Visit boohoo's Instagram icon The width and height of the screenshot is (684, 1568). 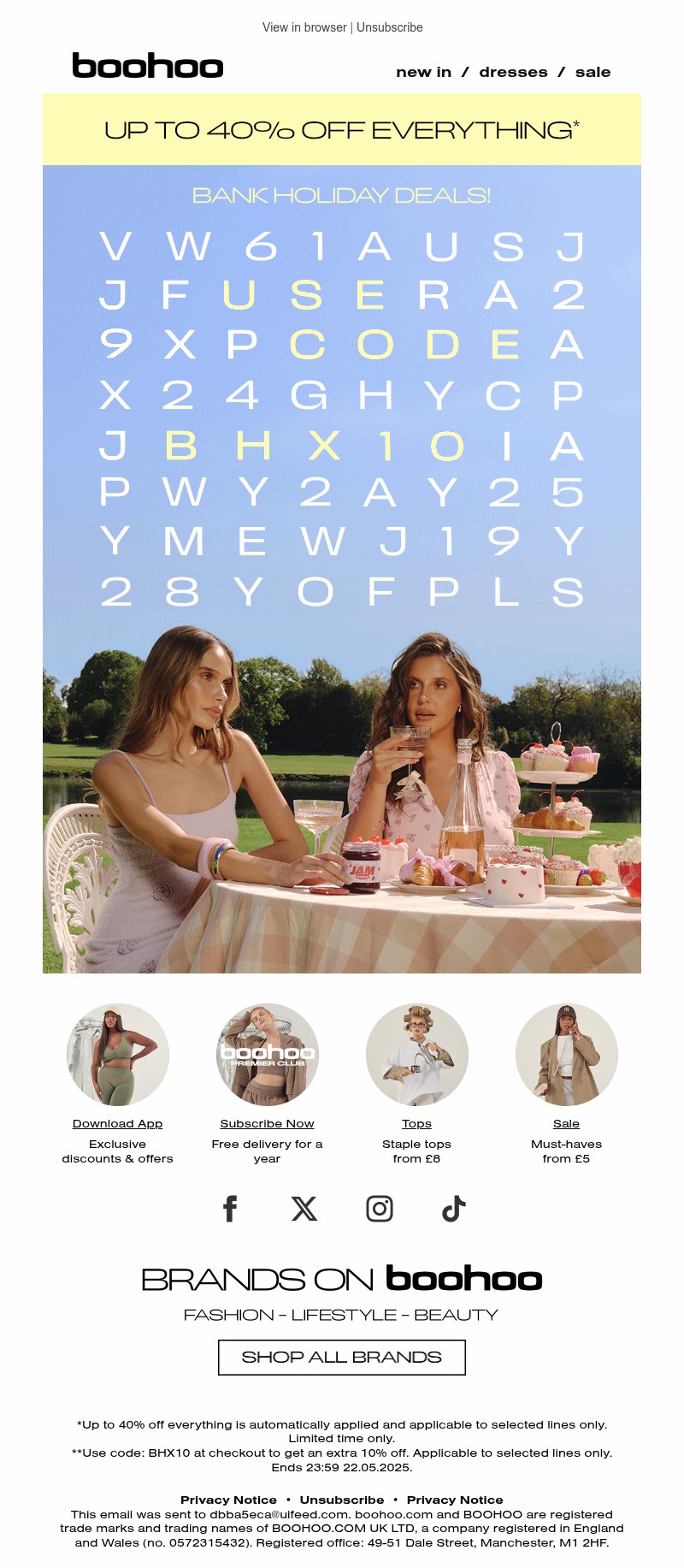380,1209
